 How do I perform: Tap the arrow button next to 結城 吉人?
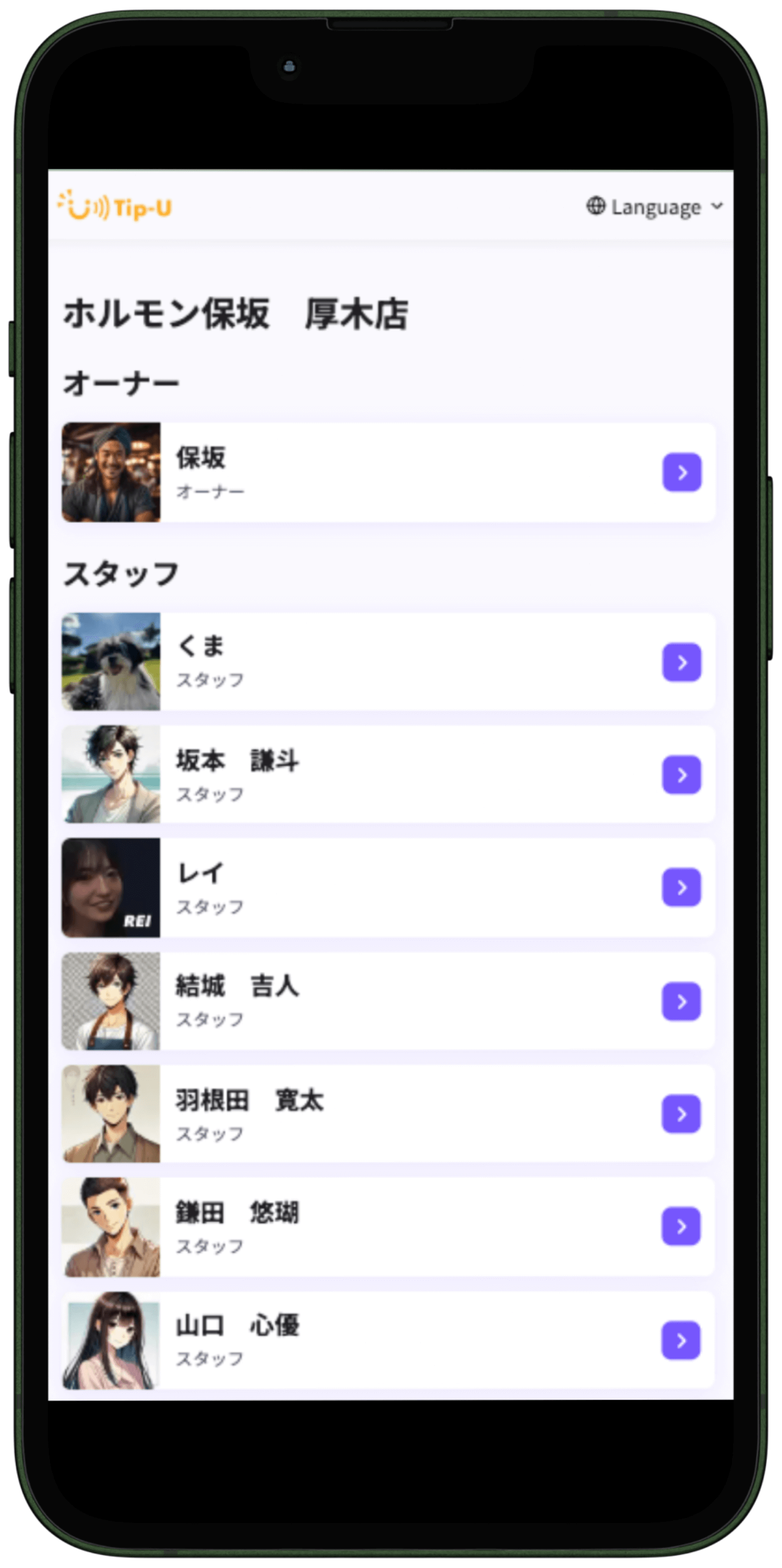click(x=681, y=1001)
